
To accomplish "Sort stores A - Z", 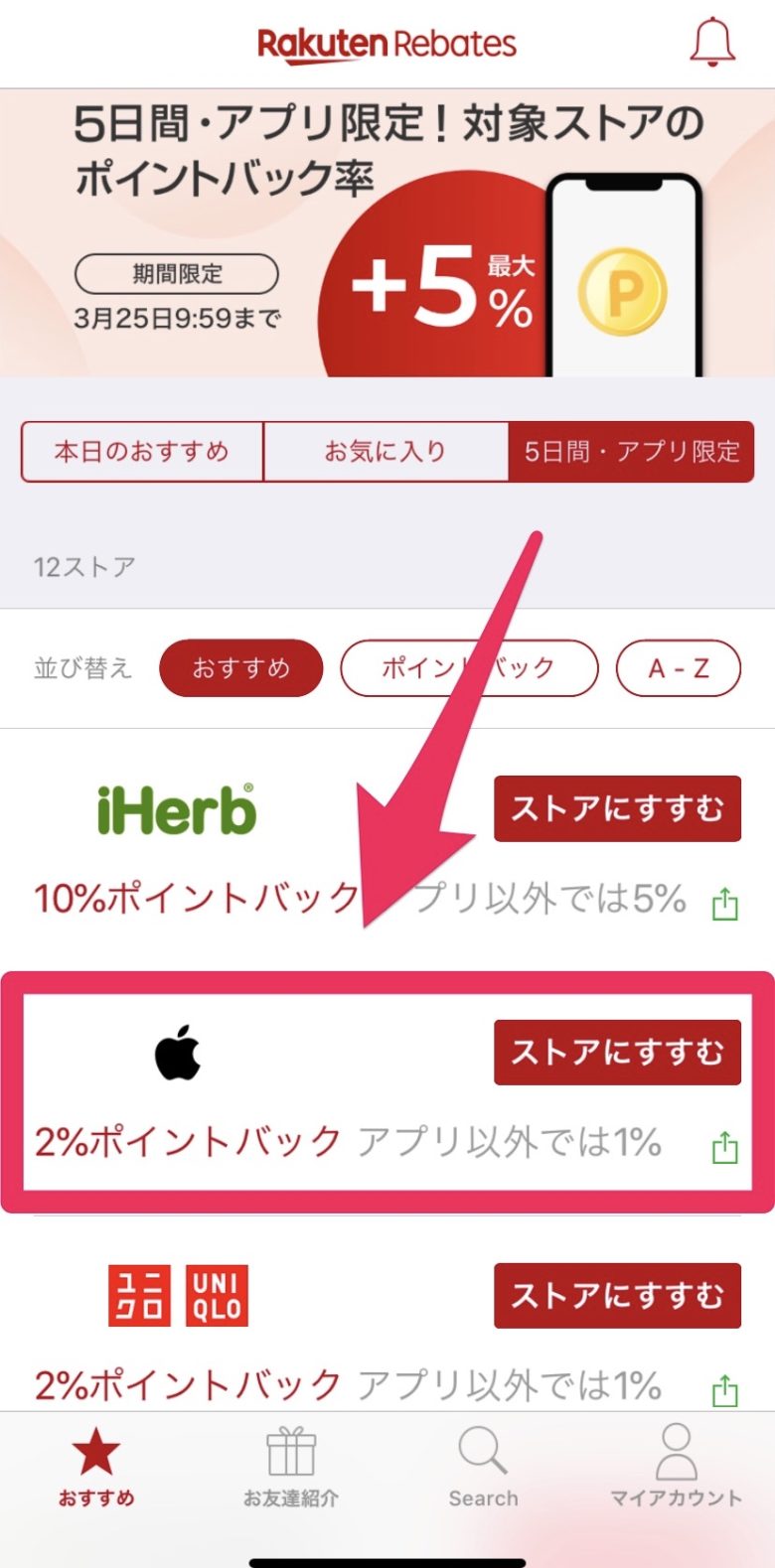I will click(x=679, y=668).
